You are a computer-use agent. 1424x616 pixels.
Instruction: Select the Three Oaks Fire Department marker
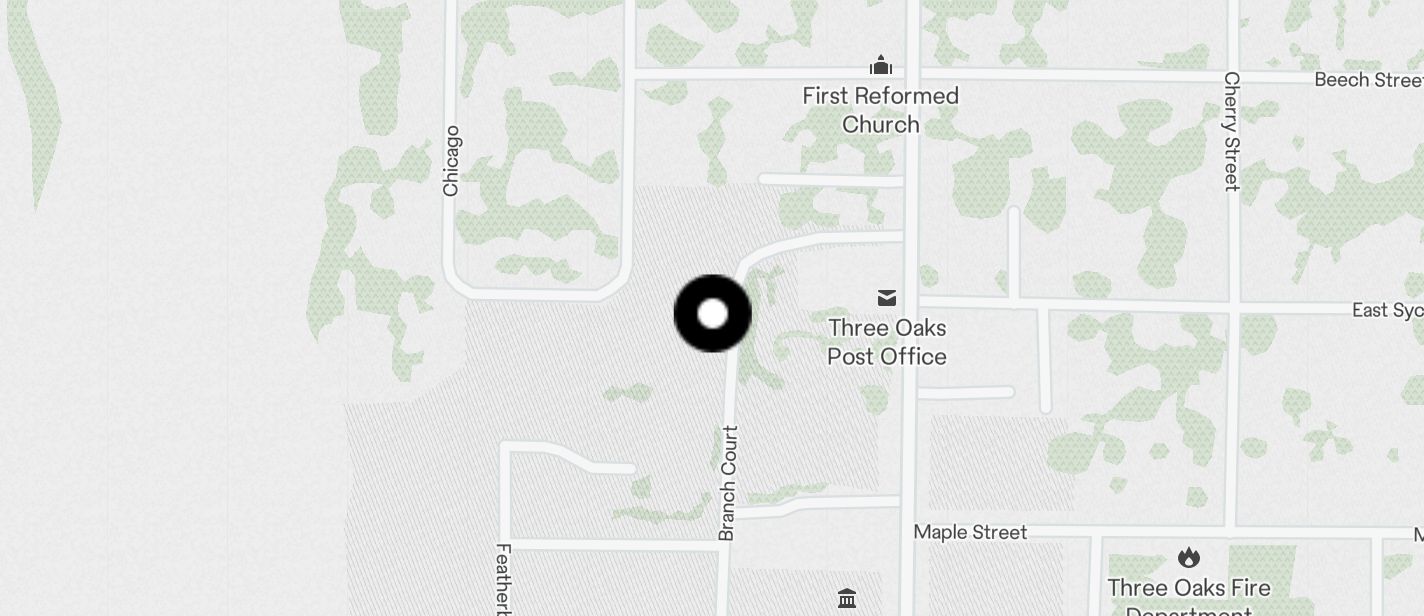(1189, 557)
